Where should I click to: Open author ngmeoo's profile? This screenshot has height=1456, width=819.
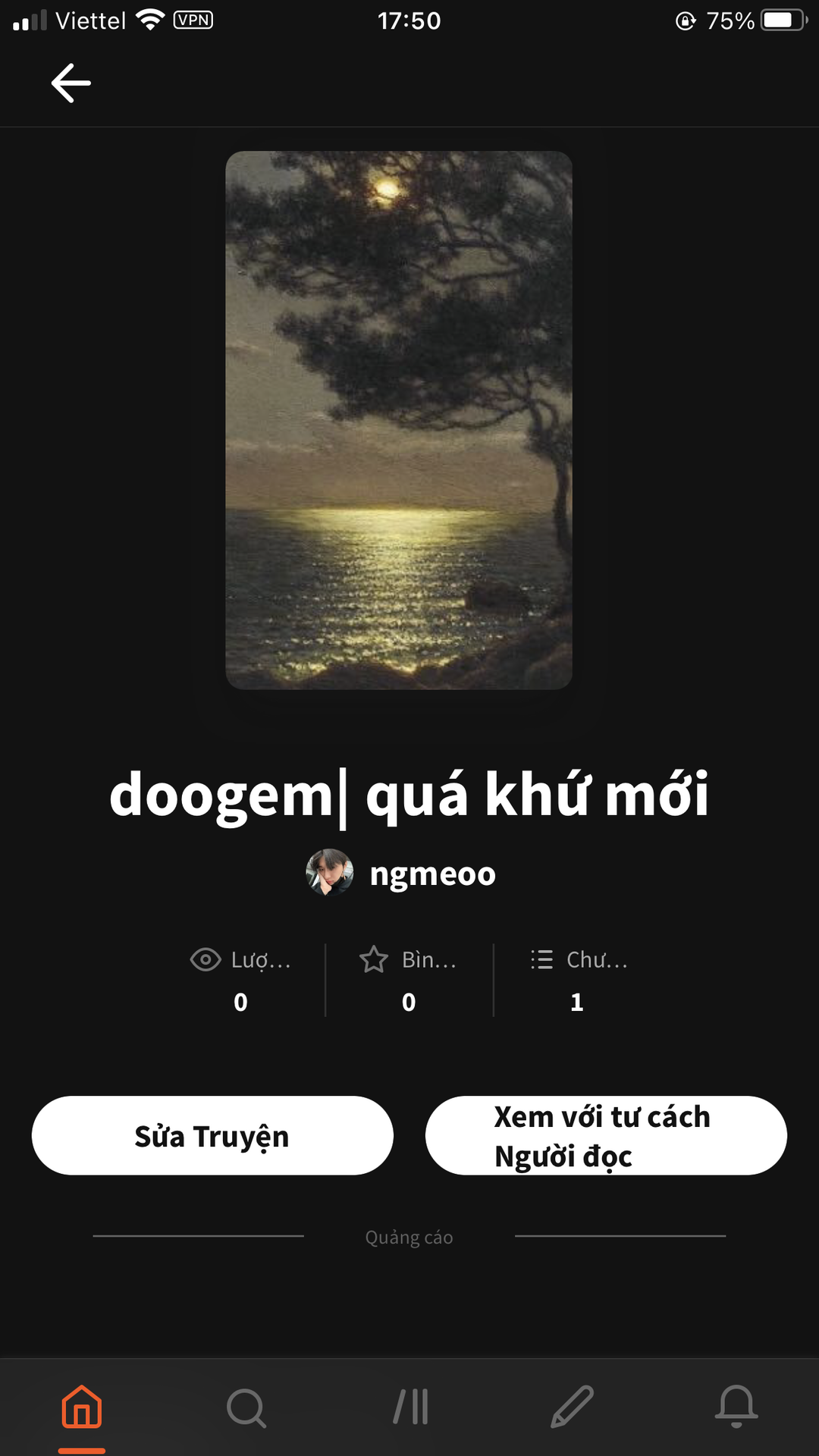coord(401,873)
